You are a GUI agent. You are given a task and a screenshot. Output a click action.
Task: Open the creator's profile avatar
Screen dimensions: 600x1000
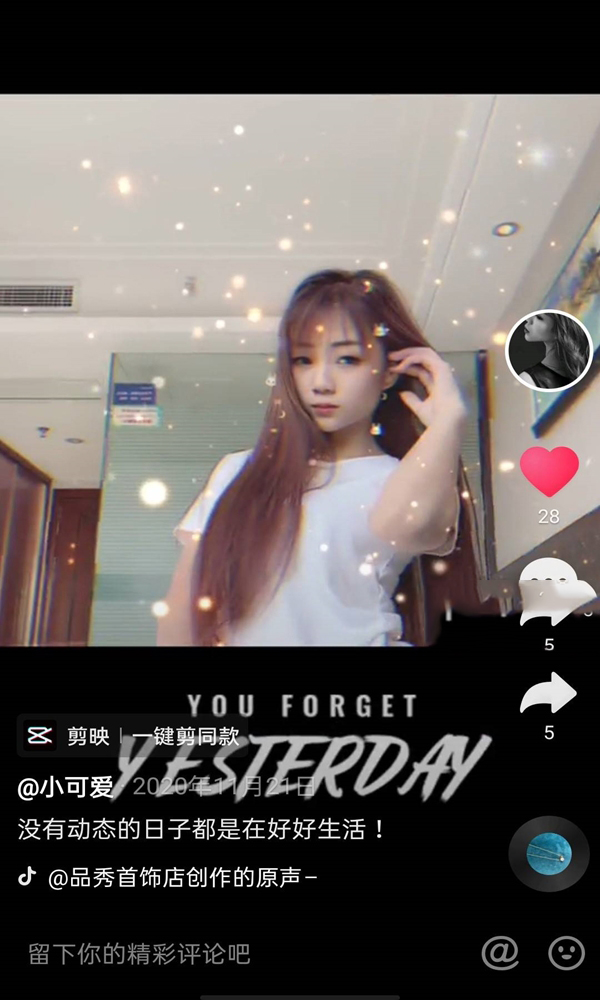pyautogui.click(x=549, y=351)
